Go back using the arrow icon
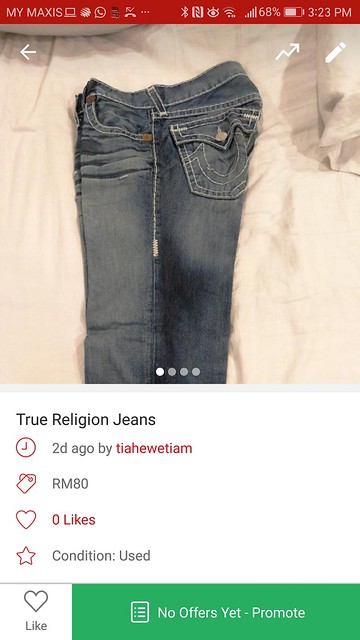This screenshot has height=640, width=360. (x=28, y=52)
